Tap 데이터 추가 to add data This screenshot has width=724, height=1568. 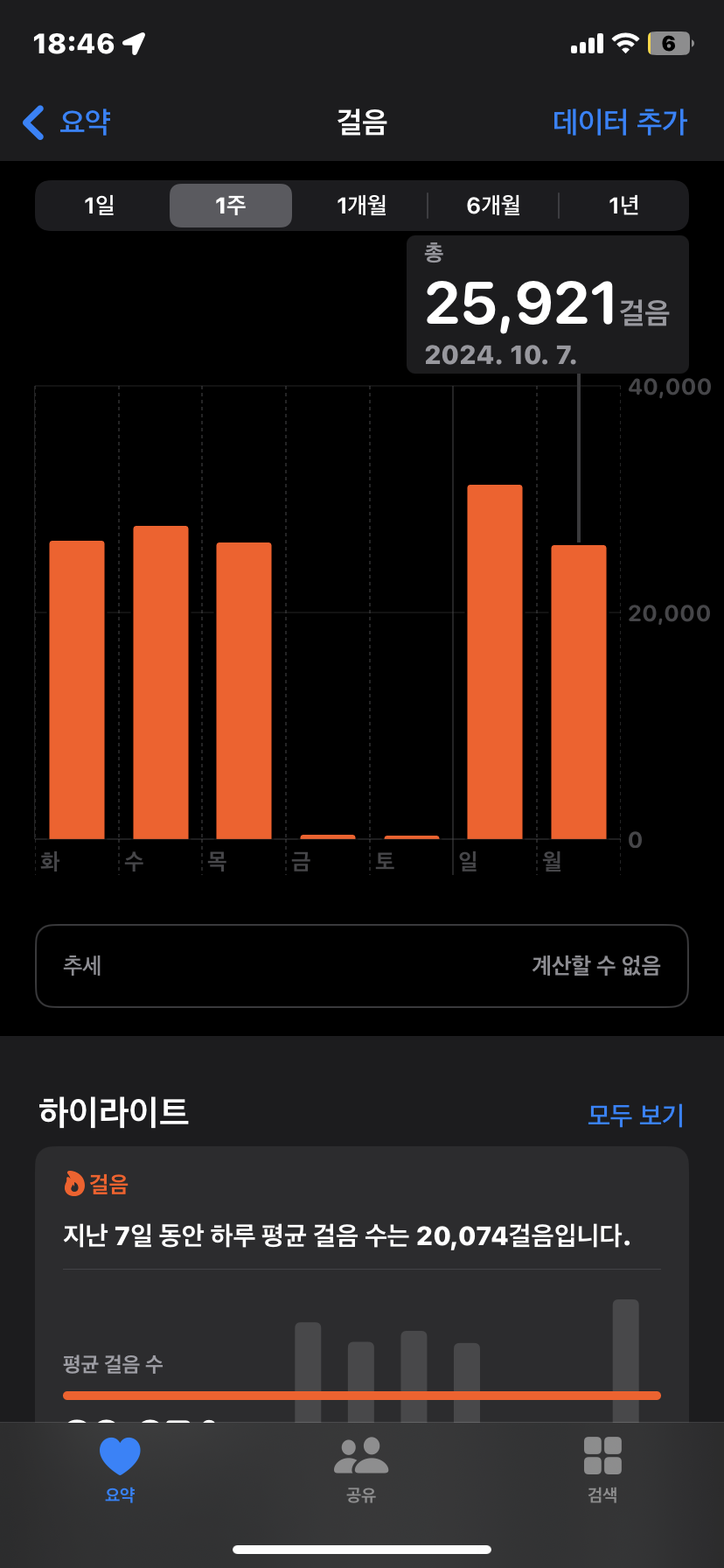(x=620, y=122)
